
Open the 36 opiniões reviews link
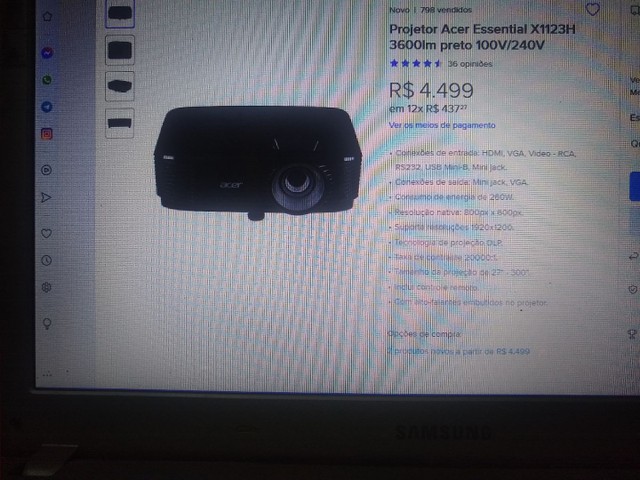click(470, 63)
